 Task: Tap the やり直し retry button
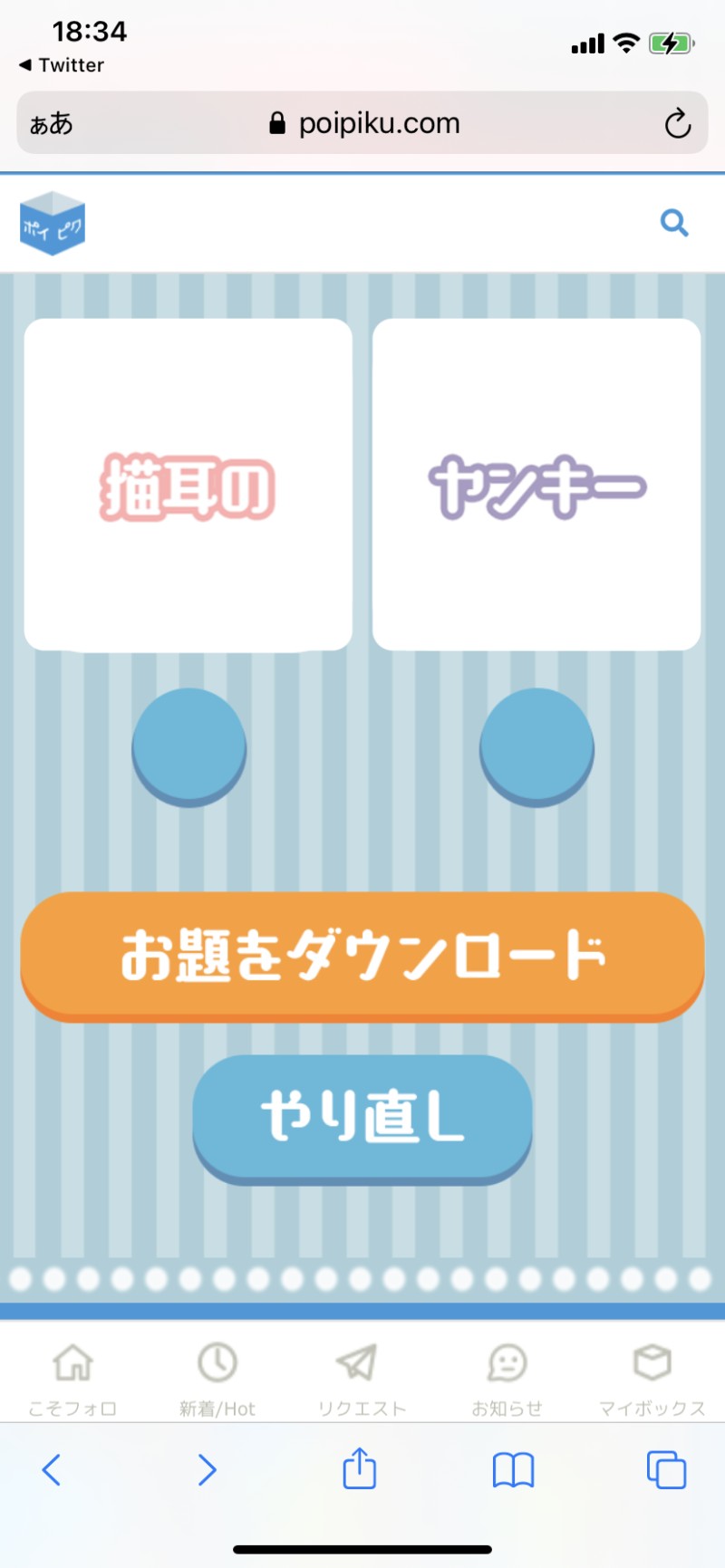pos(362,1116)
